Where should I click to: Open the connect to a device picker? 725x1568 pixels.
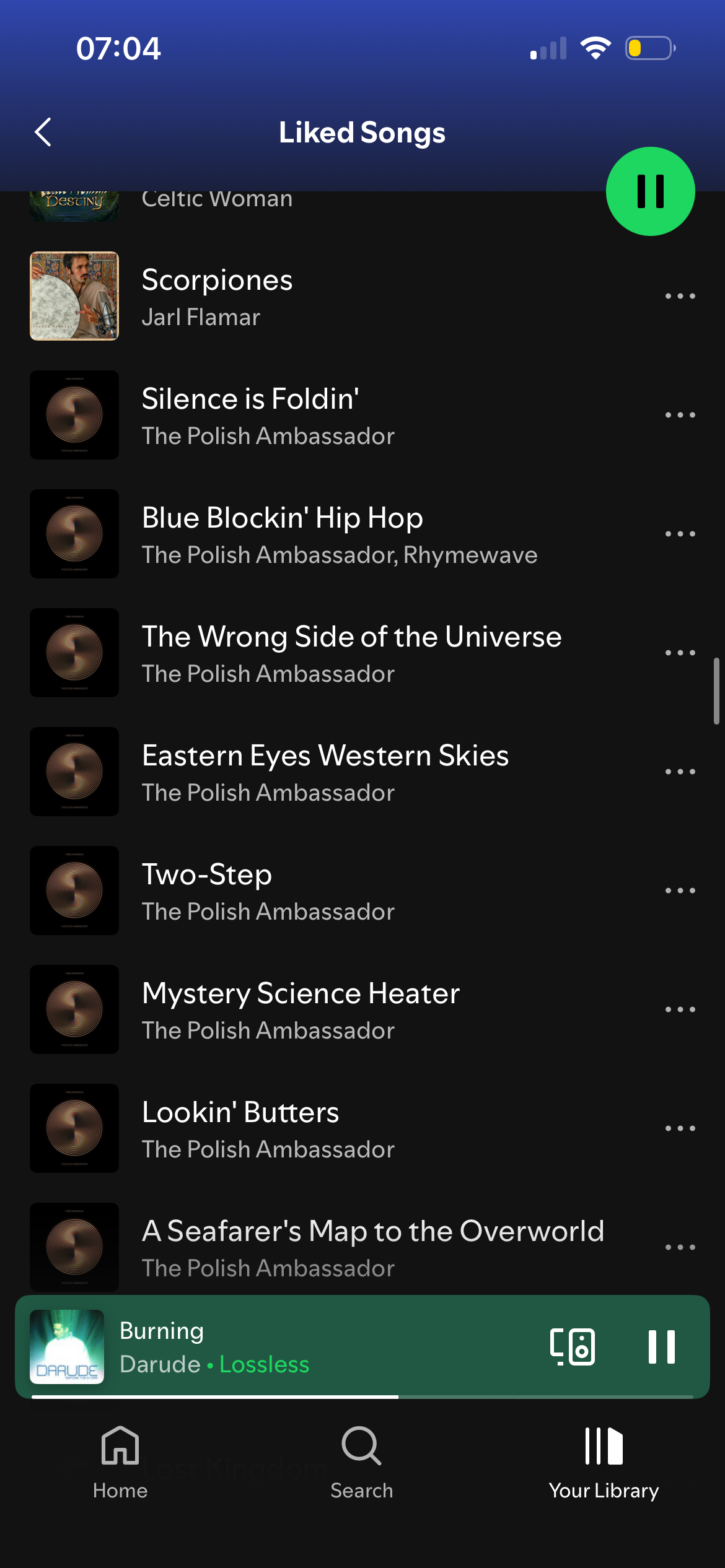click(573, 1347)
